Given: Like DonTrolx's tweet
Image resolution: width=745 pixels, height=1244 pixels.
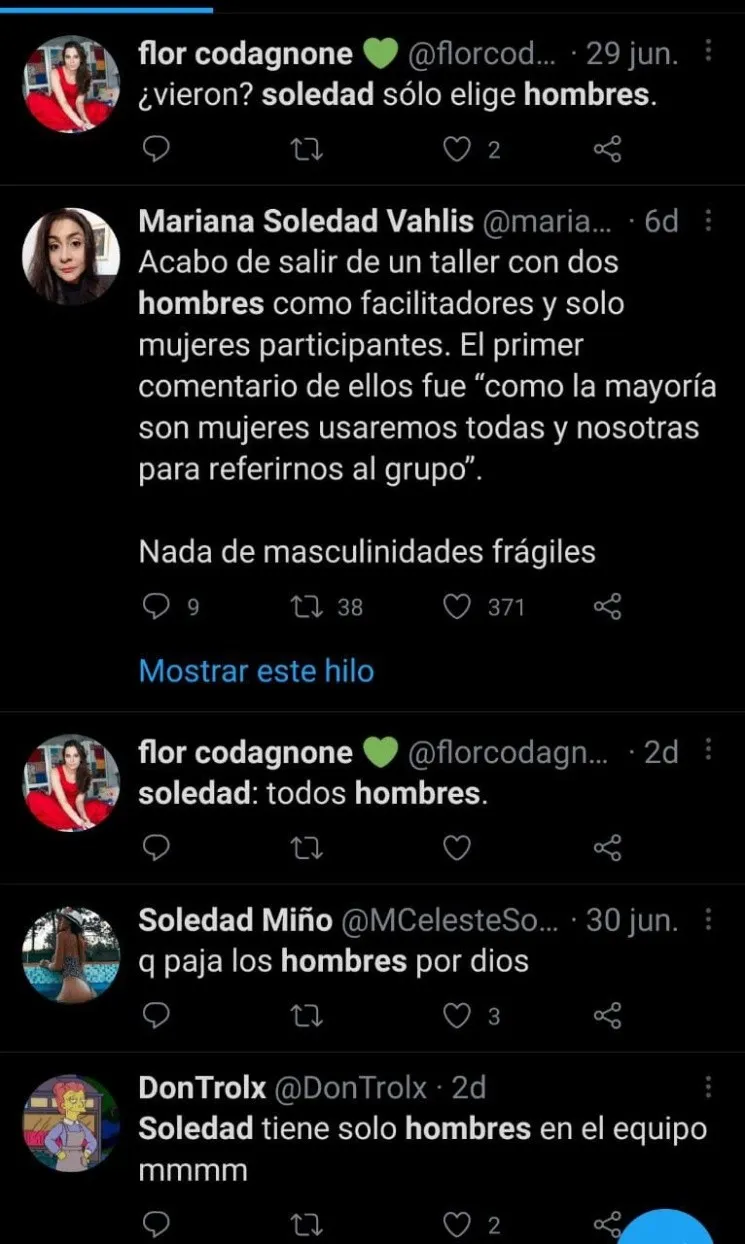Looking at the screenshot, I should coord(457,1224).
